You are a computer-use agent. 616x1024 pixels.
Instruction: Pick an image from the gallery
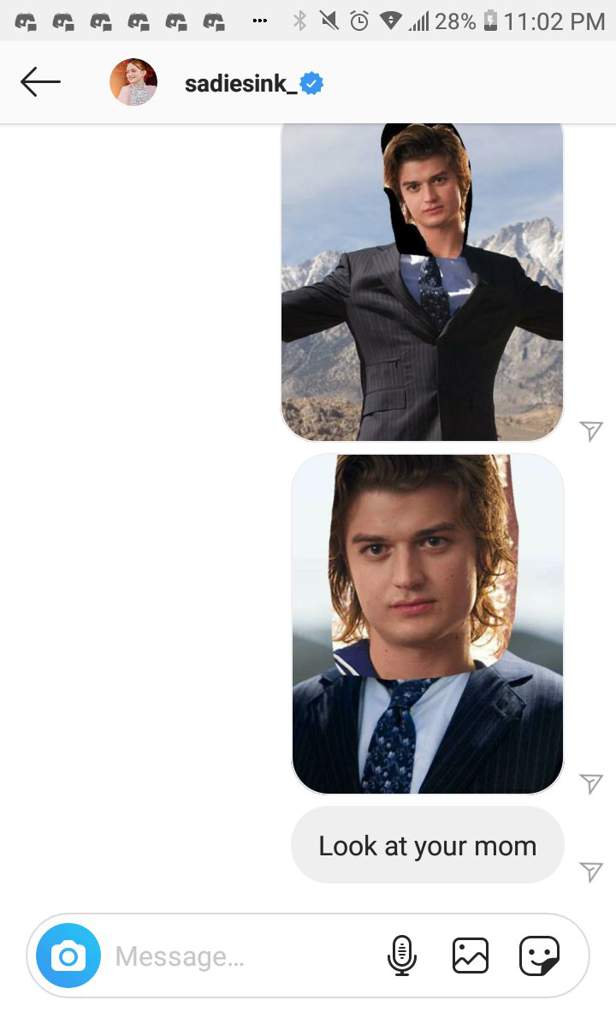[x=470, y=957]
